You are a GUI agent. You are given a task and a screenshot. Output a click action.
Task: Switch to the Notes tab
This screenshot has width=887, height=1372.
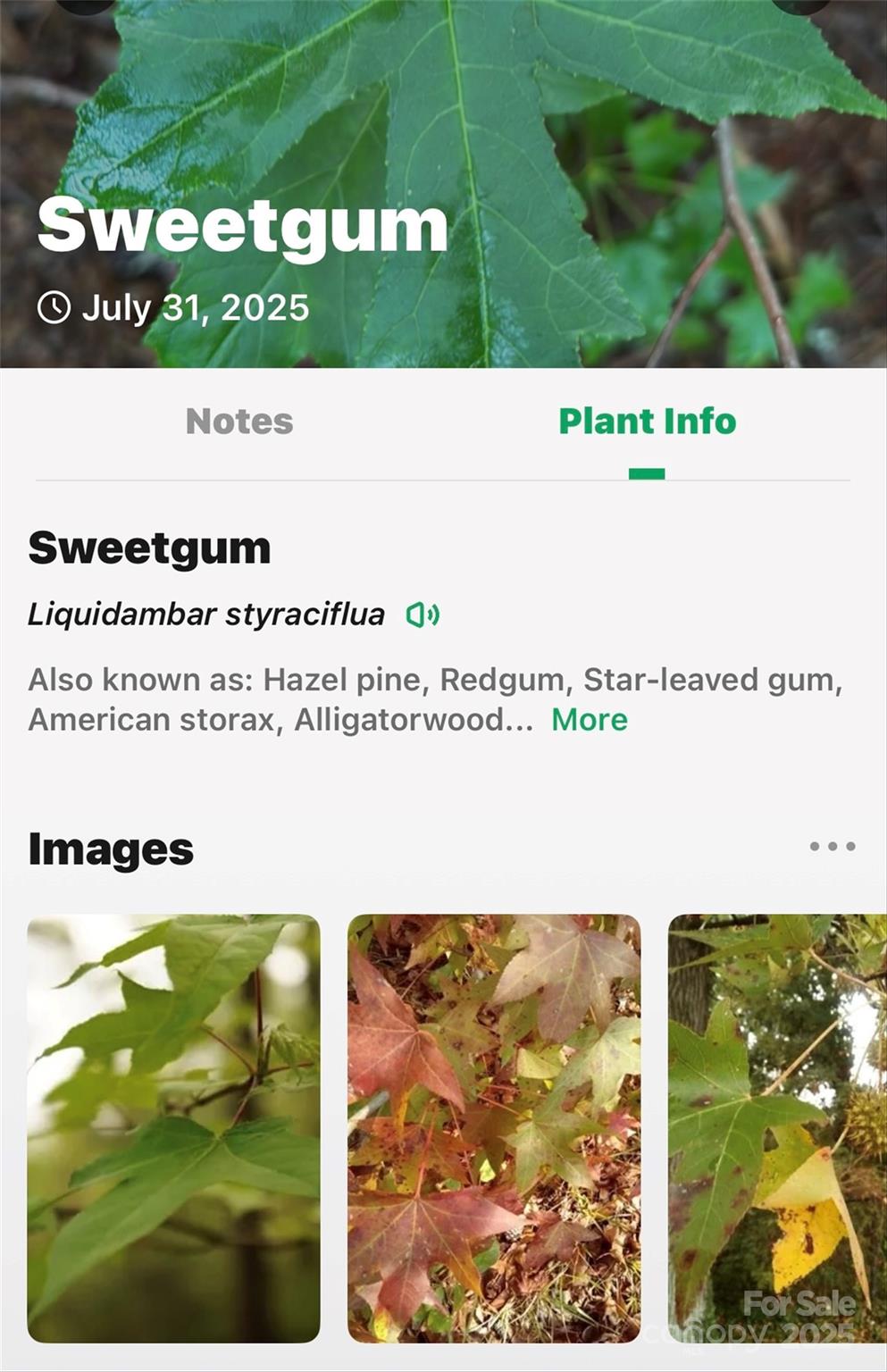[239, 422]
